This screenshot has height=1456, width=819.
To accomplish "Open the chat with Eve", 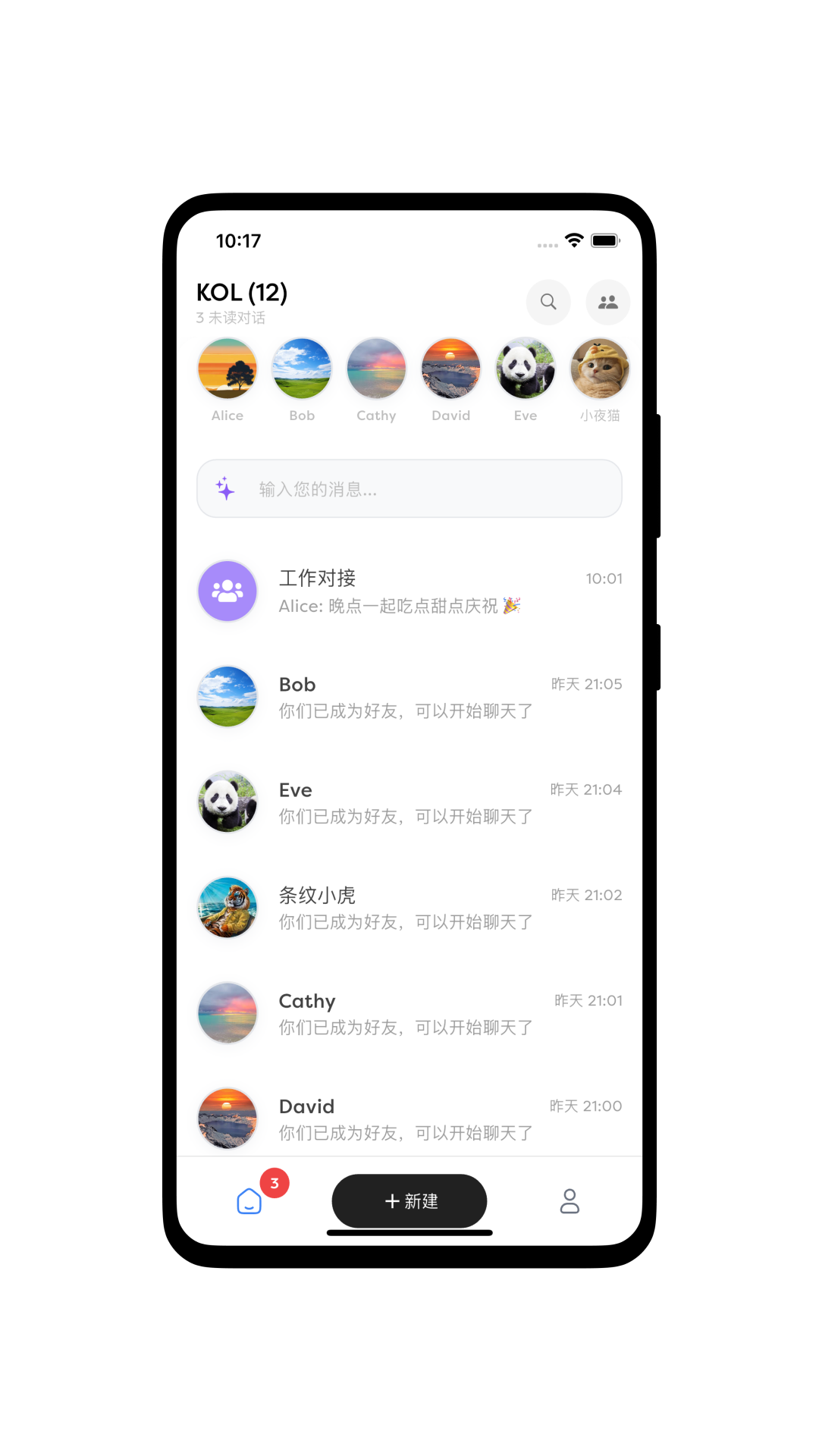I will coord(409,802).
